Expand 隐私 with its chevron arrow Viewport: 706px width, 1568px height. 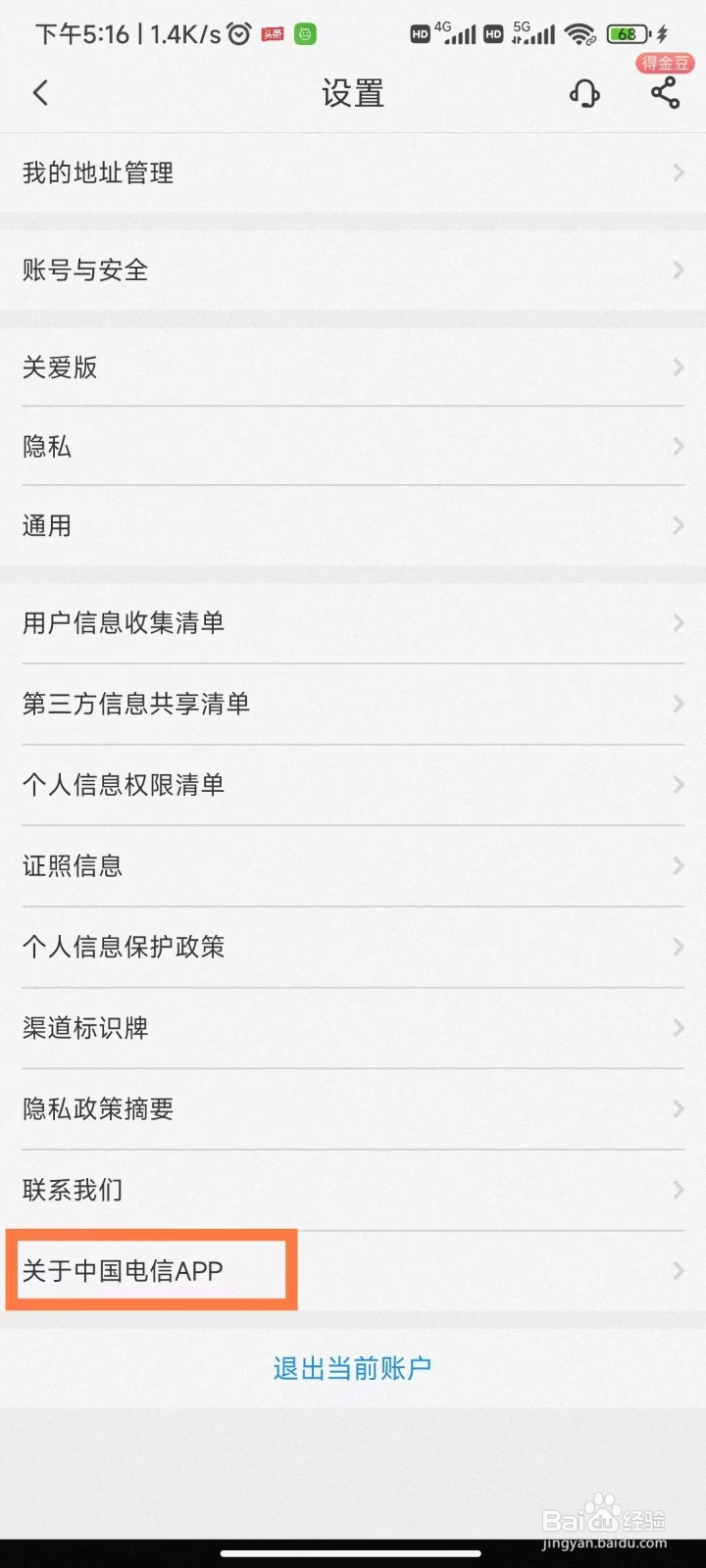678,446
